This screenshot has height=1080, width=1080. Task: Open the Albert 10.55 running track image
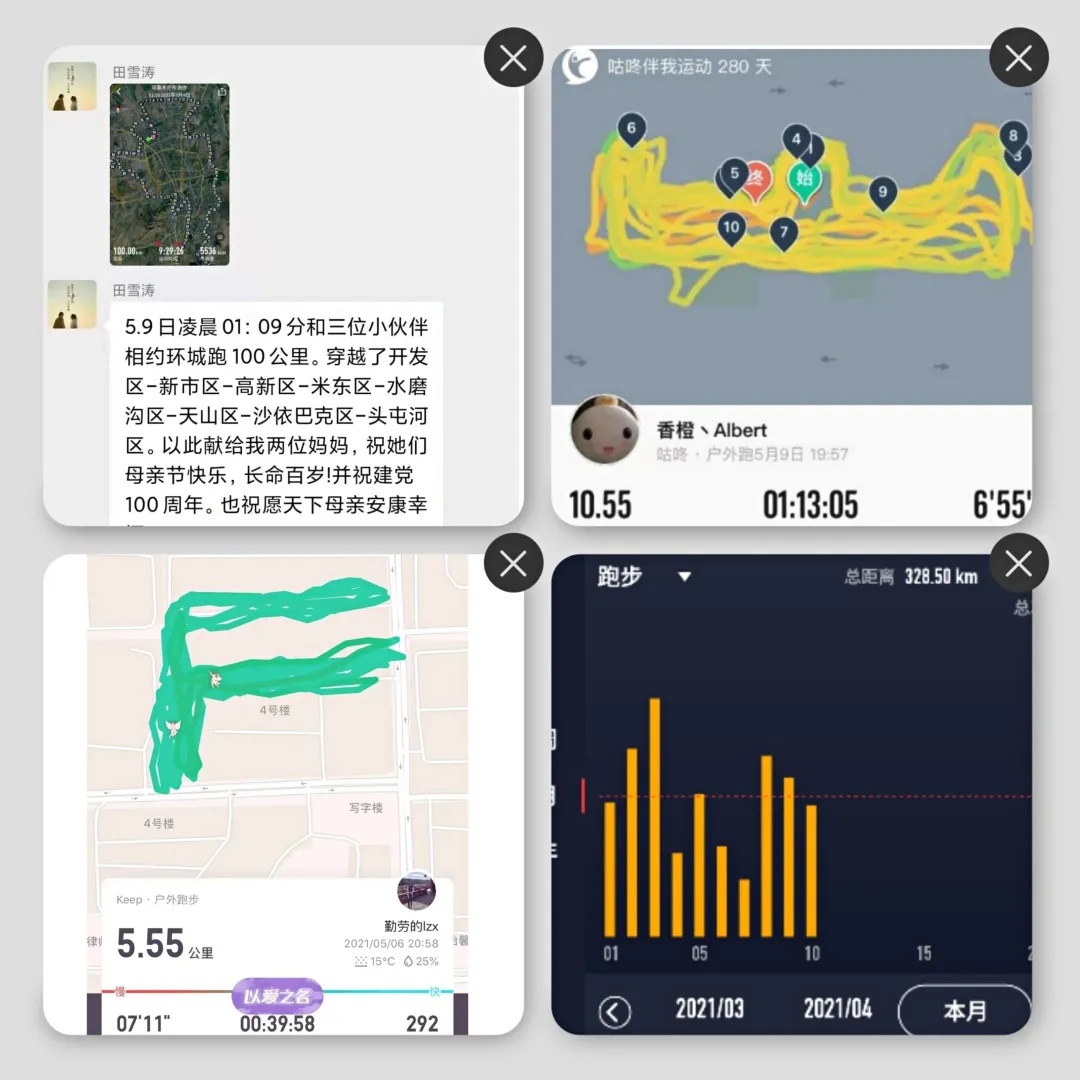pos(790,290)
